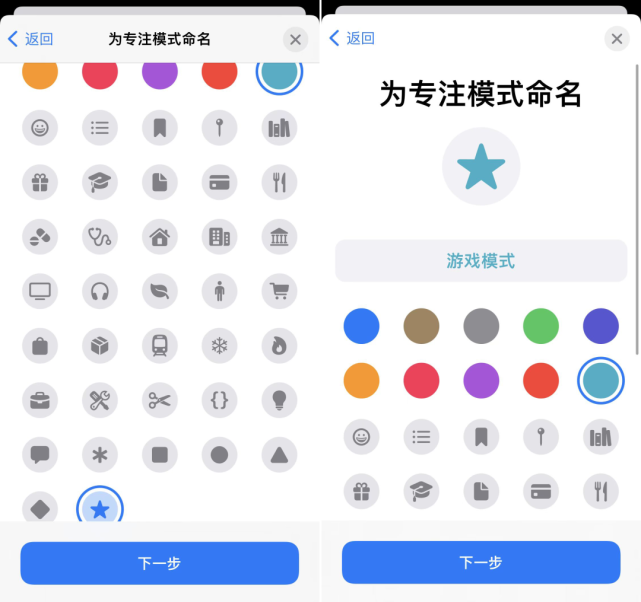This screenshot has height=602, width=641.
Task: Pick the leaf icon
Action: click(x=159, y=291)
